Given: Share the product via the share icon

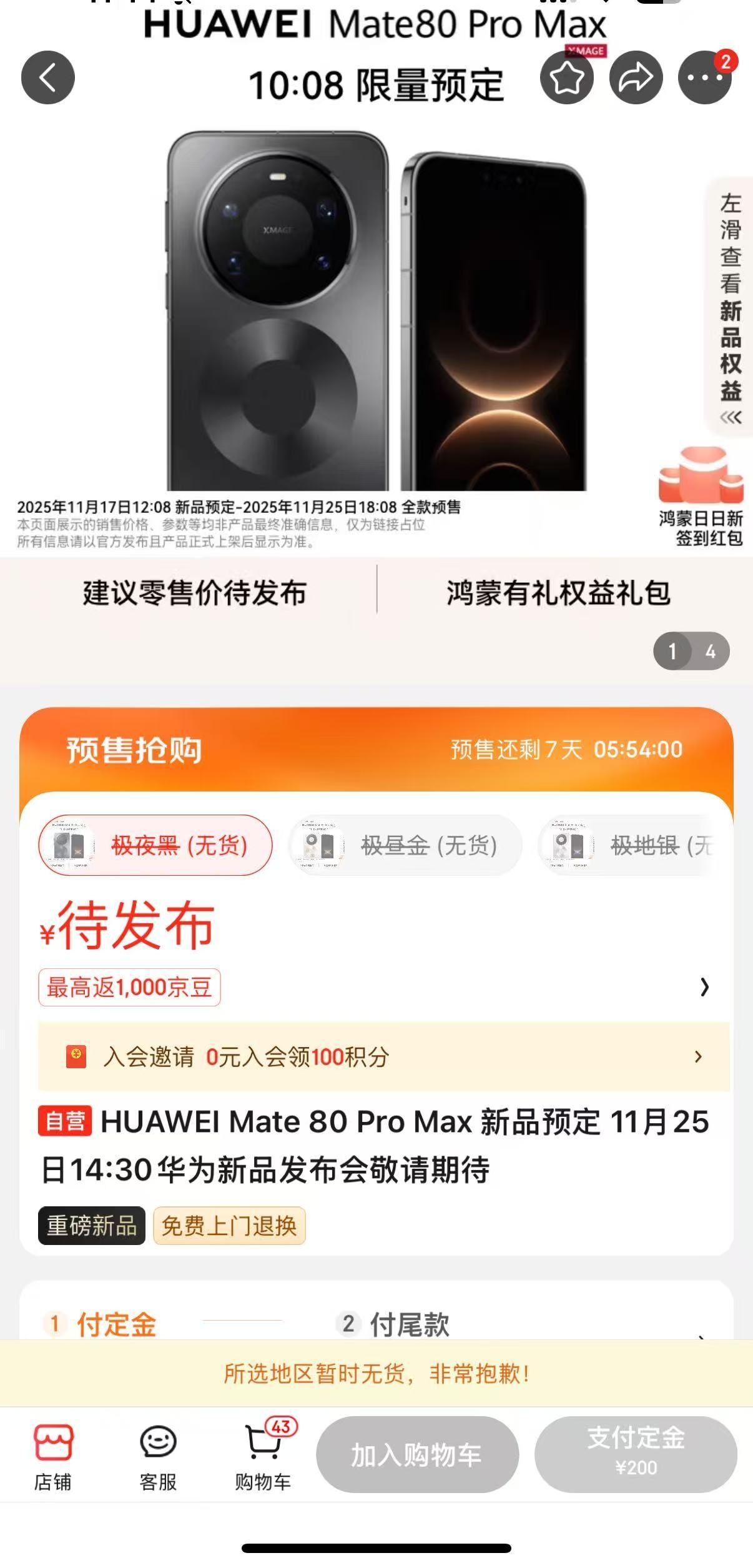Looking at the screenshot, I should click(x=634, y=77).
